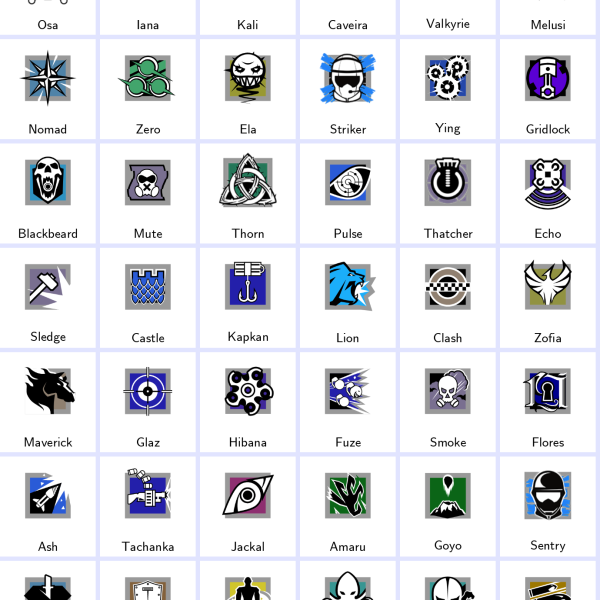Open the Gridlock tile
The image size is (600, 600).
tap(548, 88)
